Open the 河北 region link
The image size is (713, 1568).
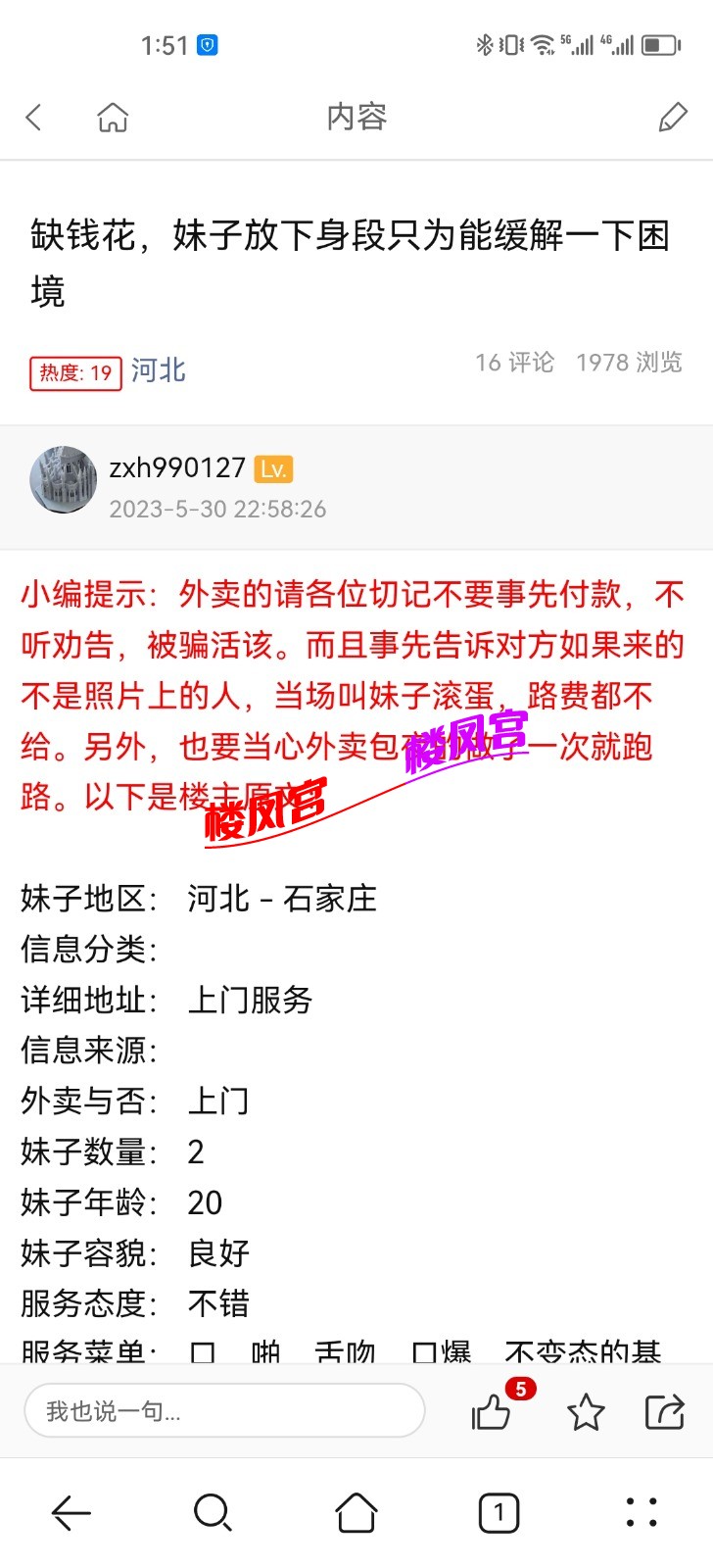157,371
